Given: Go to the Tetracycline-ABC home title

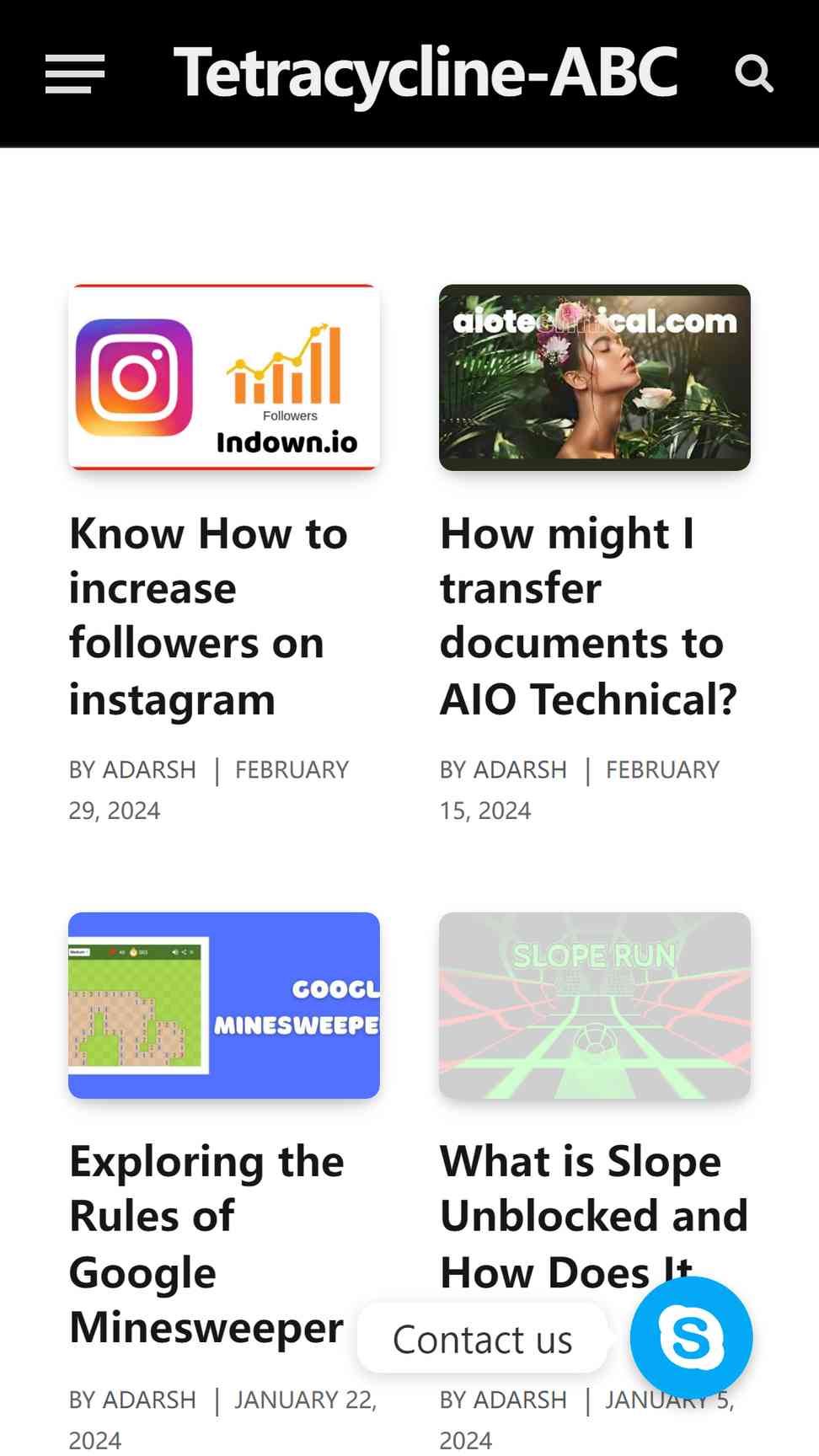Looking at the screenshot, I should pyautogui.click(x=426, y=74).
